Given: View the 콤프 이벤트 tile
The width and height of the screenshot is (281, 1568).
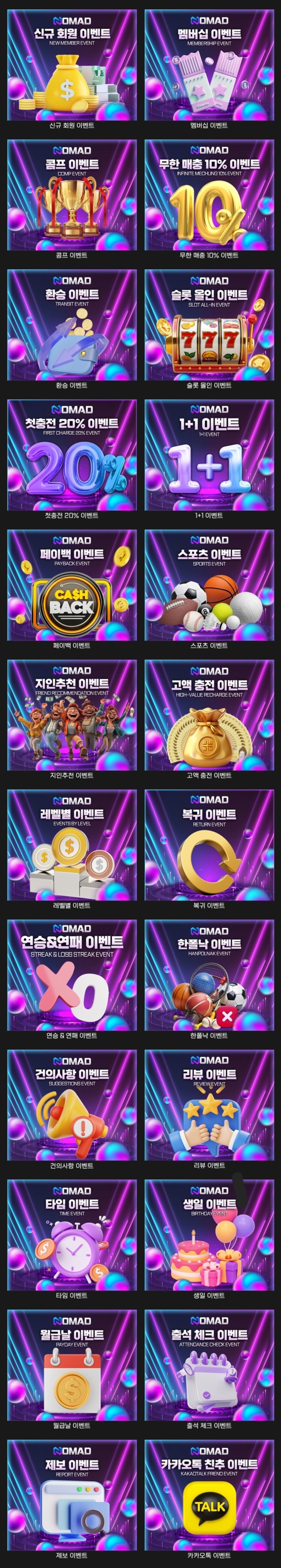Looking at the screenshot, I should 72,195.
